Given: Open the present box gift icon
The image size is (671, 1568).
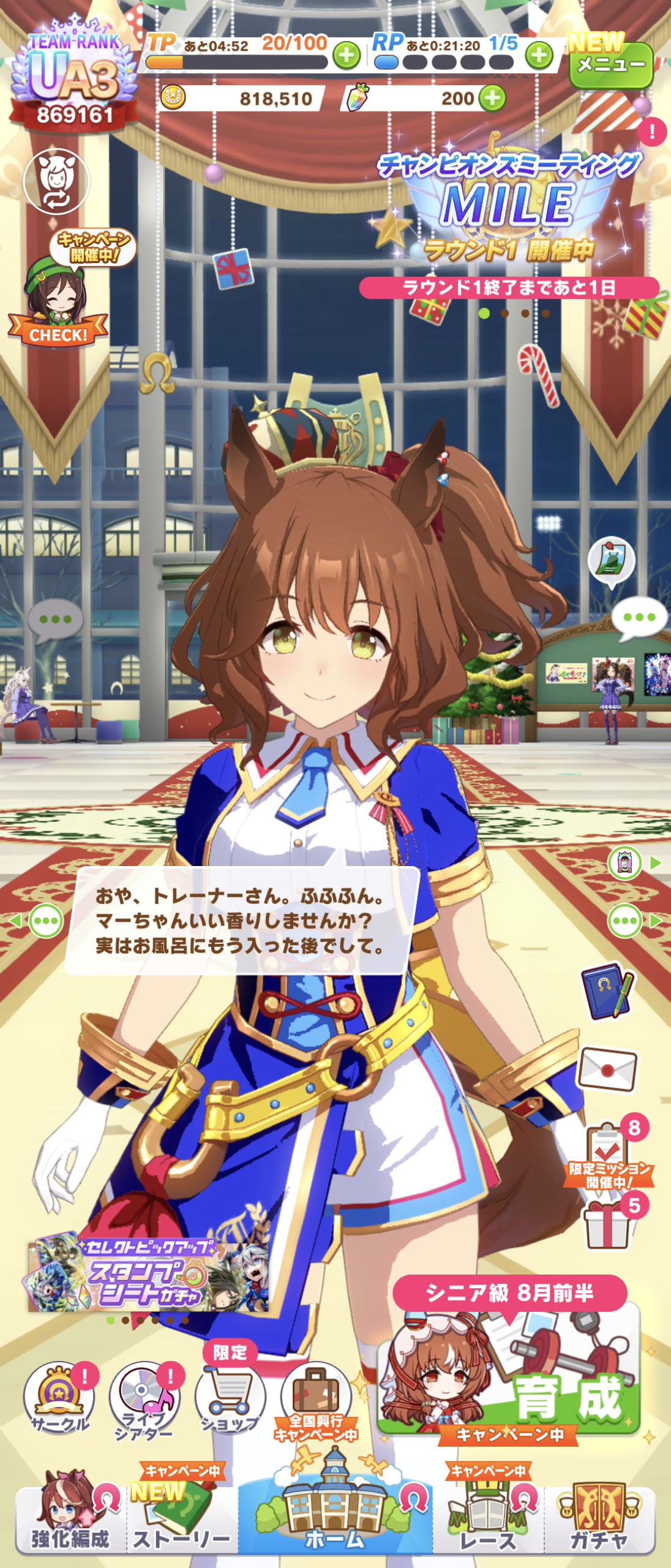Looking at the screenshot, I should pos(608,1225).
